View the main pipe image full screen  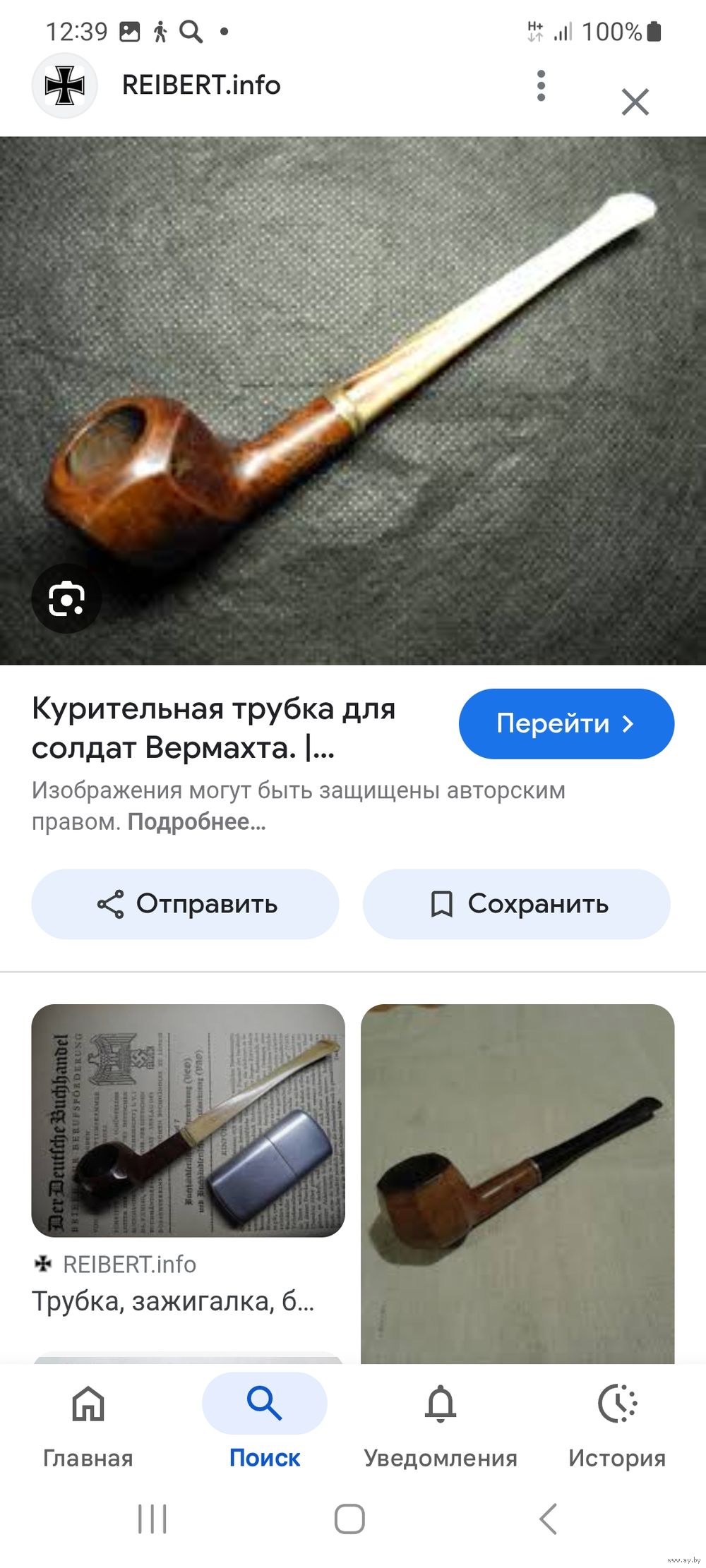coord(353,400)
